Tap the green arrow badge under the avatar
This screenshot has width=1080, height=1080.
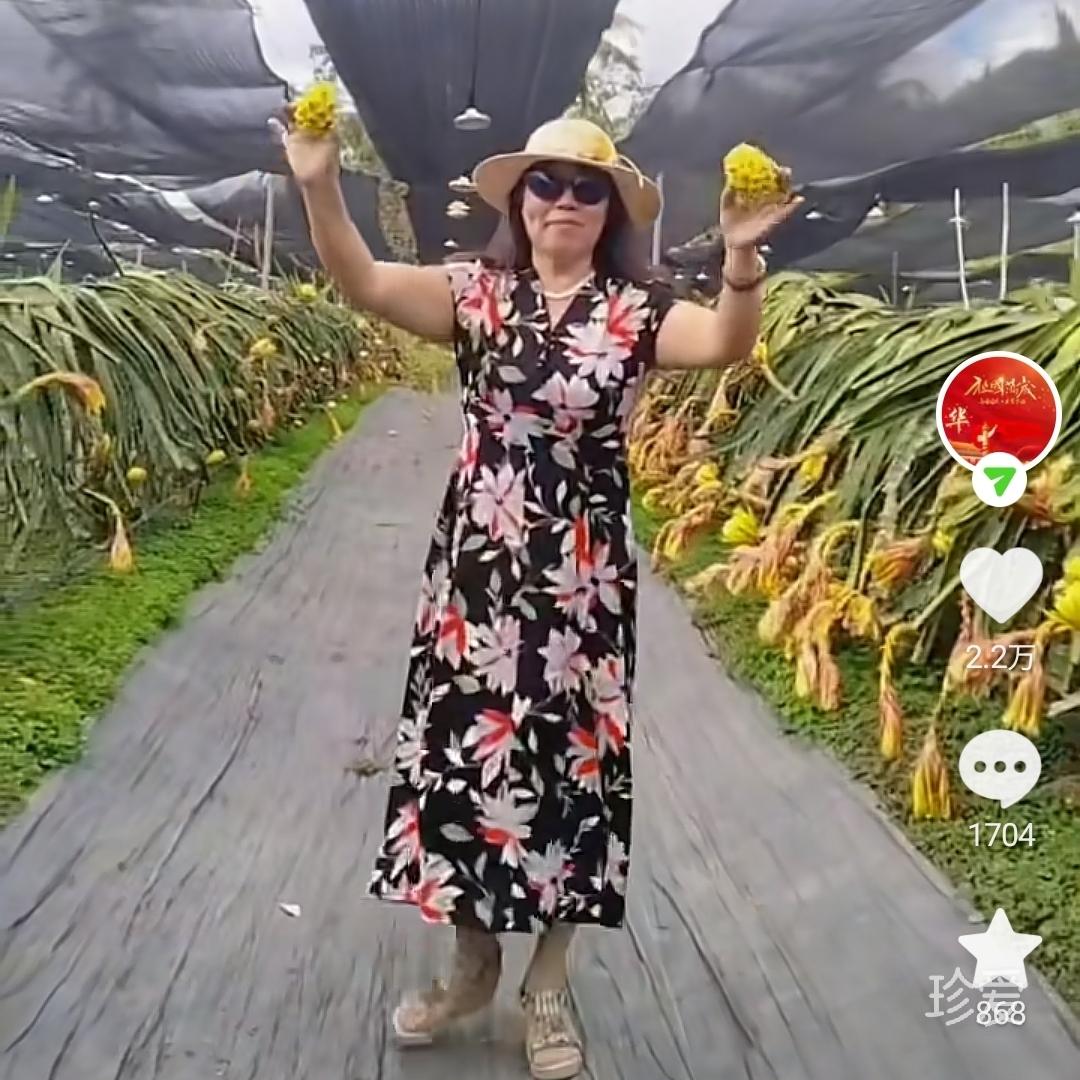pos(998,480)
